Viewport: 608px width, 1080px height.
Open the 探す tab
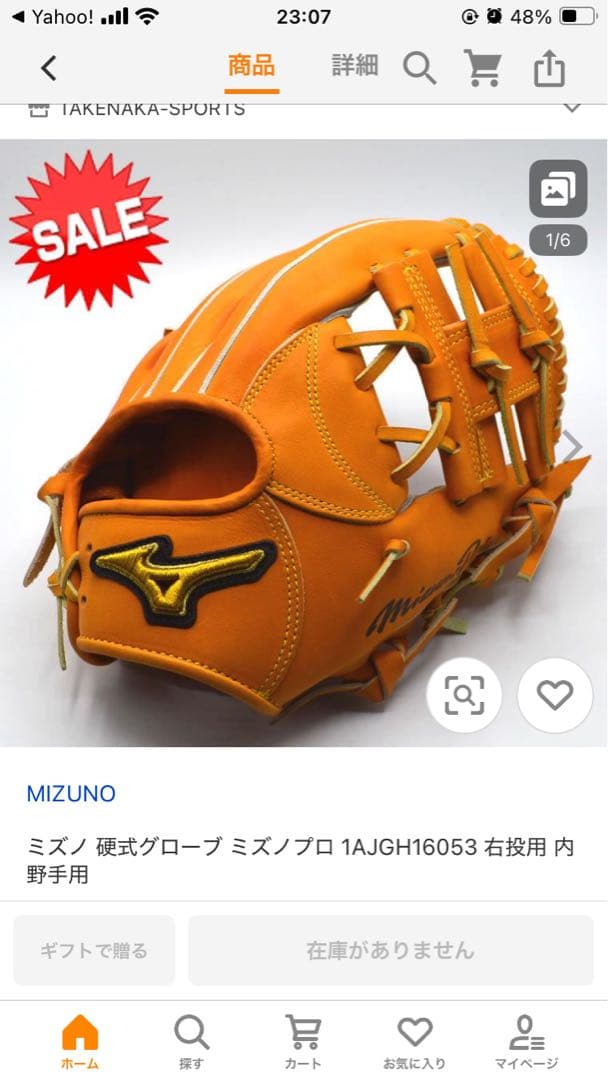[x=191, y=1042]
